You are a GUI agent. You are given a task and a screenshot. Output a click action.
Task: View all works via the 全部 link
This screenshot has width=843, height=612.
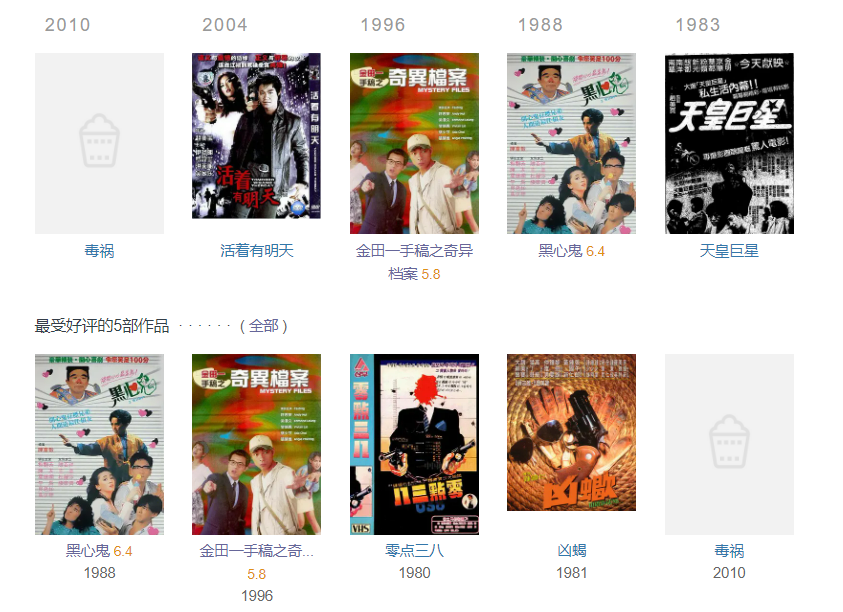264,326
